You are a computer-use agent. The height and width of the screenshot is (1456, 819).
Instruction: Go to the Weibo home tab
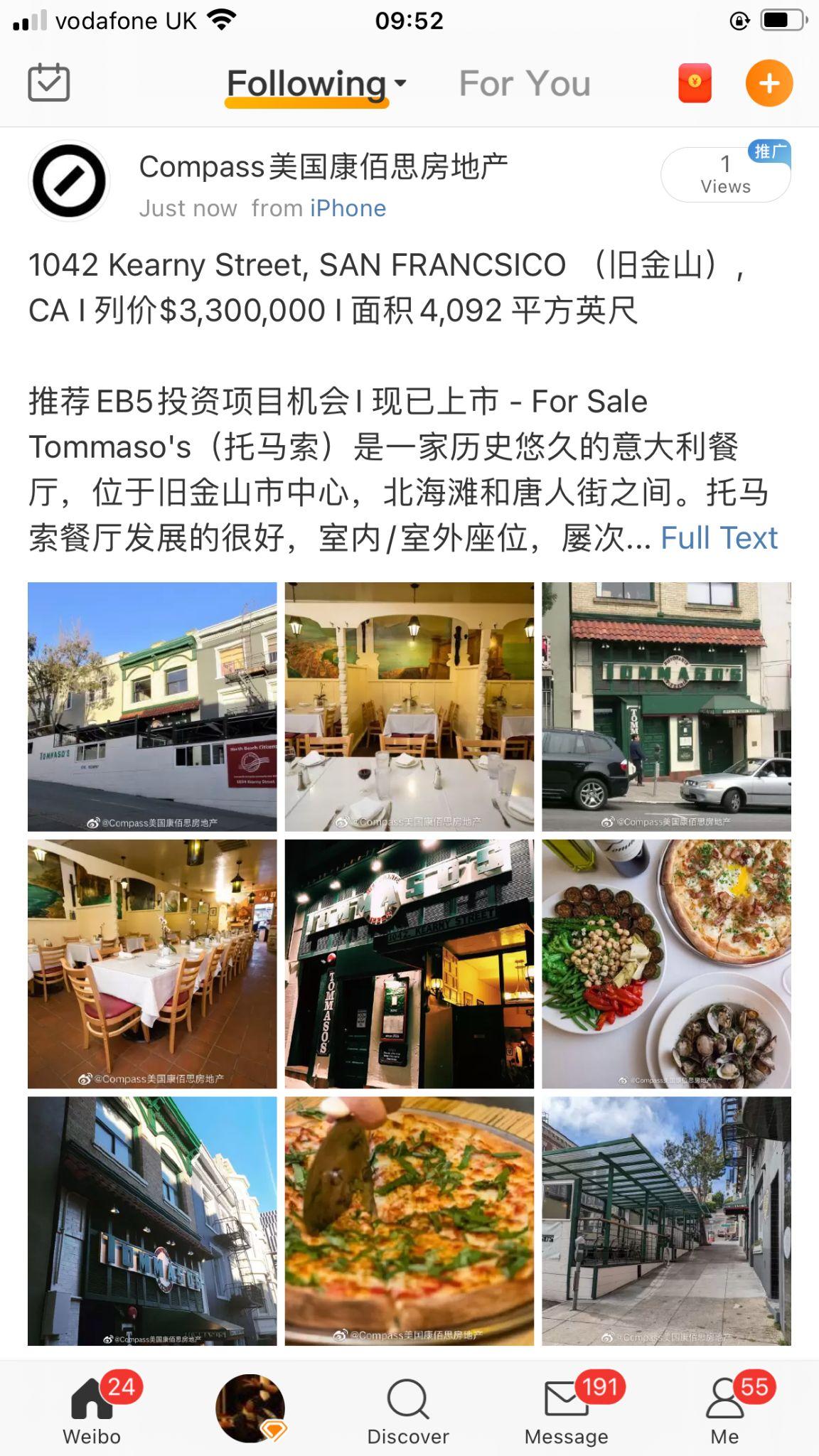point(92,1410)
